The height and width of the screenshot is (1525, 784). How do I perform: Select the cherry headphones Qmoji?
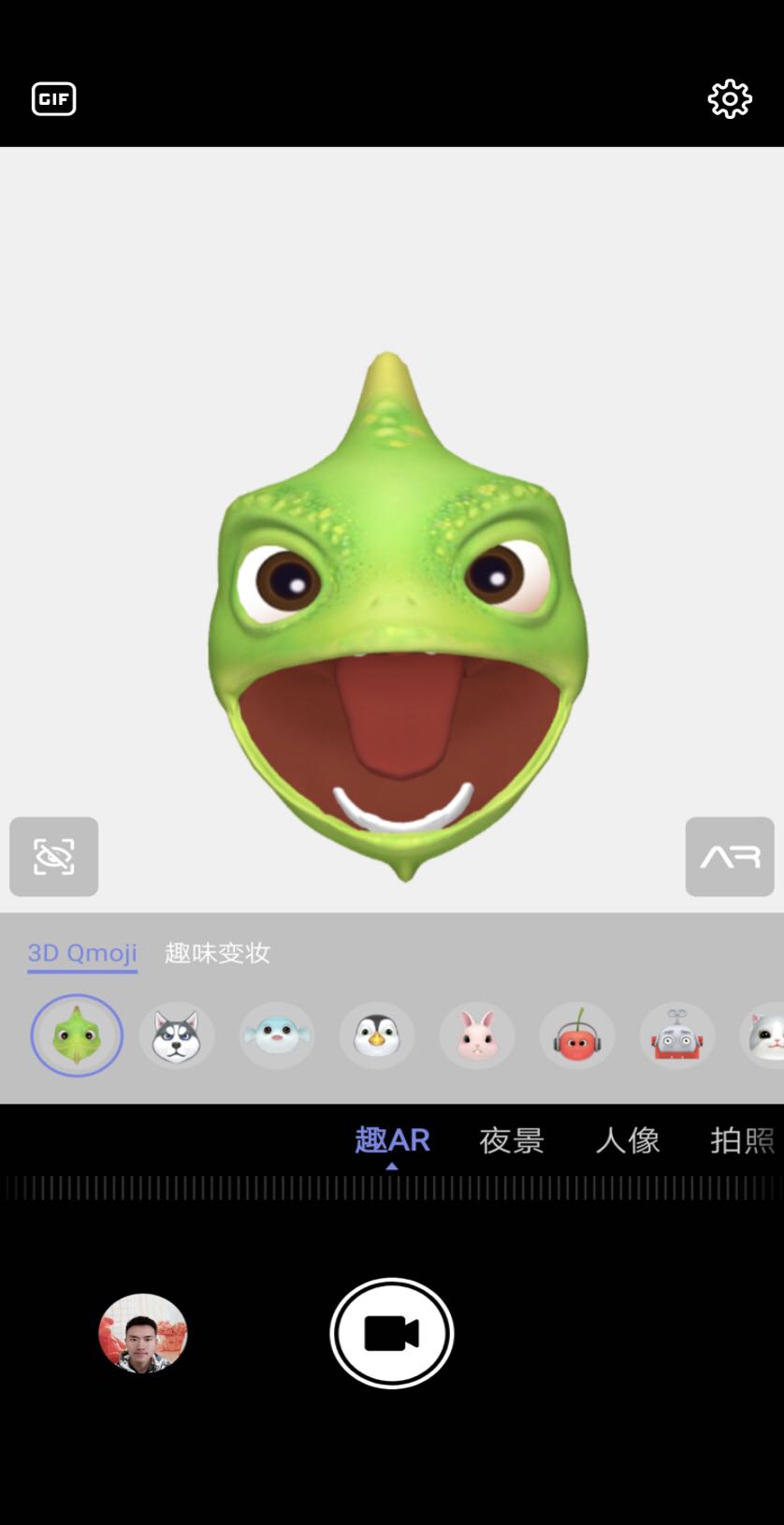(577, 1035)
